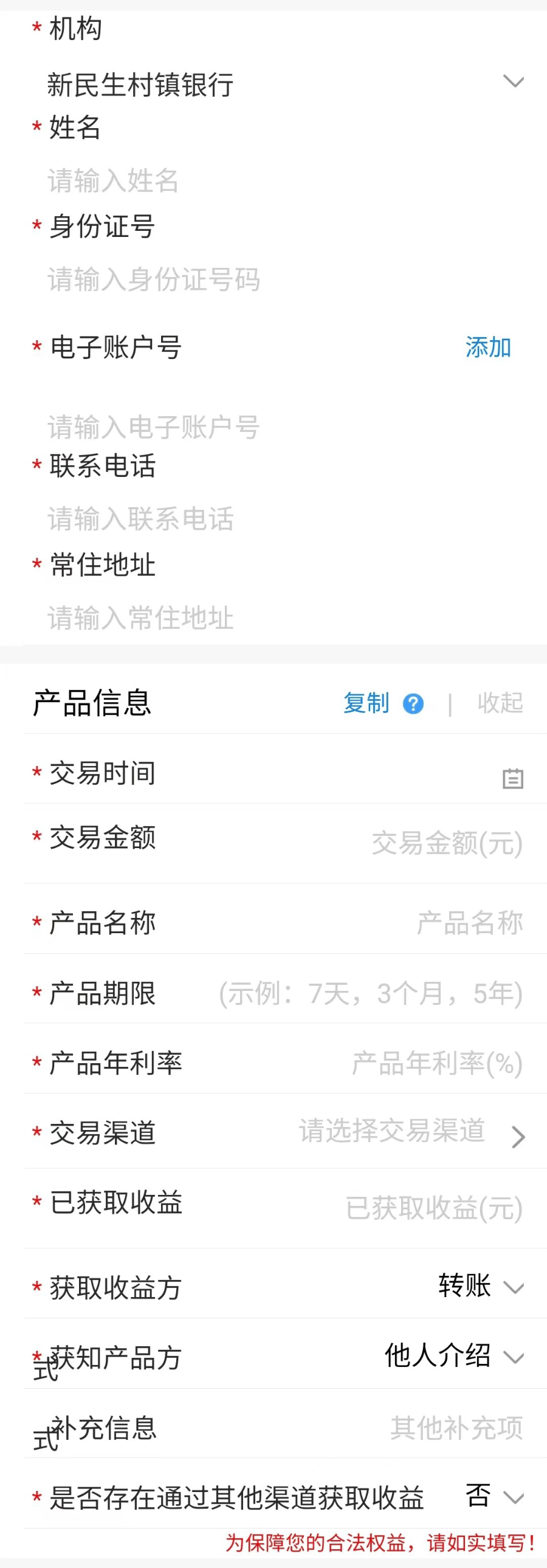Tap 添加 next to 电子账户号
The image size is (547, 1568).
(487, 347)
